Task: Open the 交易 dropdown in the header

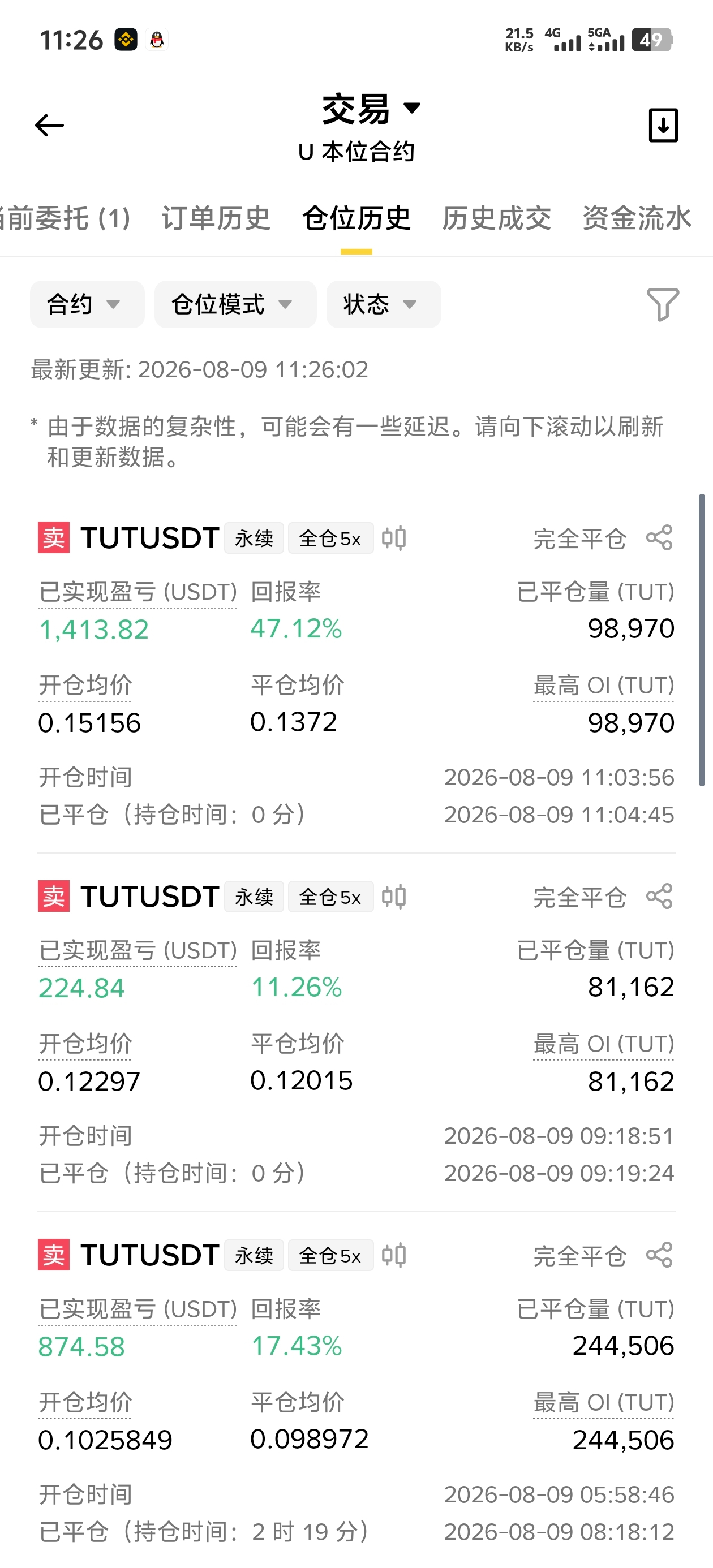Action: [371, 110]
